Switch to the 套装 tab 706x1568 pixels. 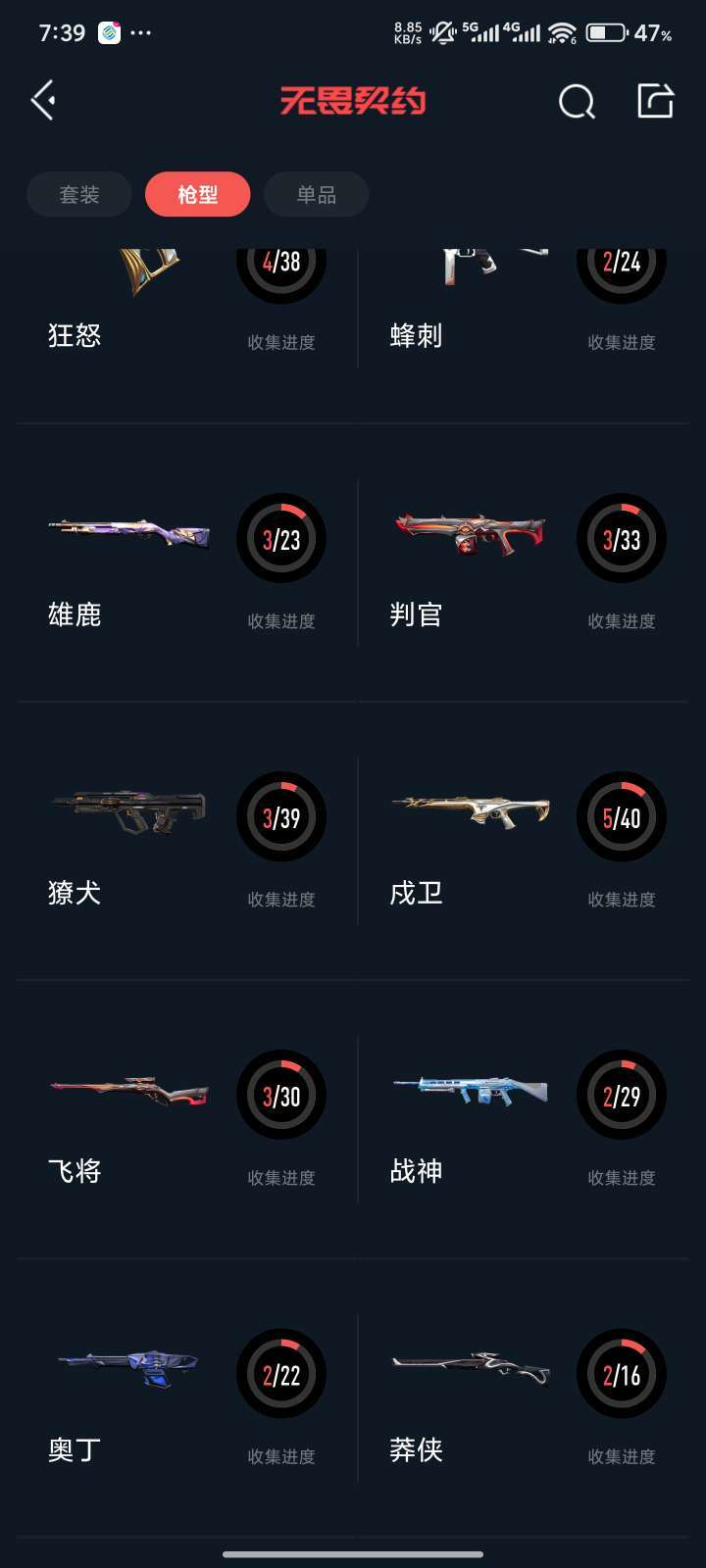point(79,194)
